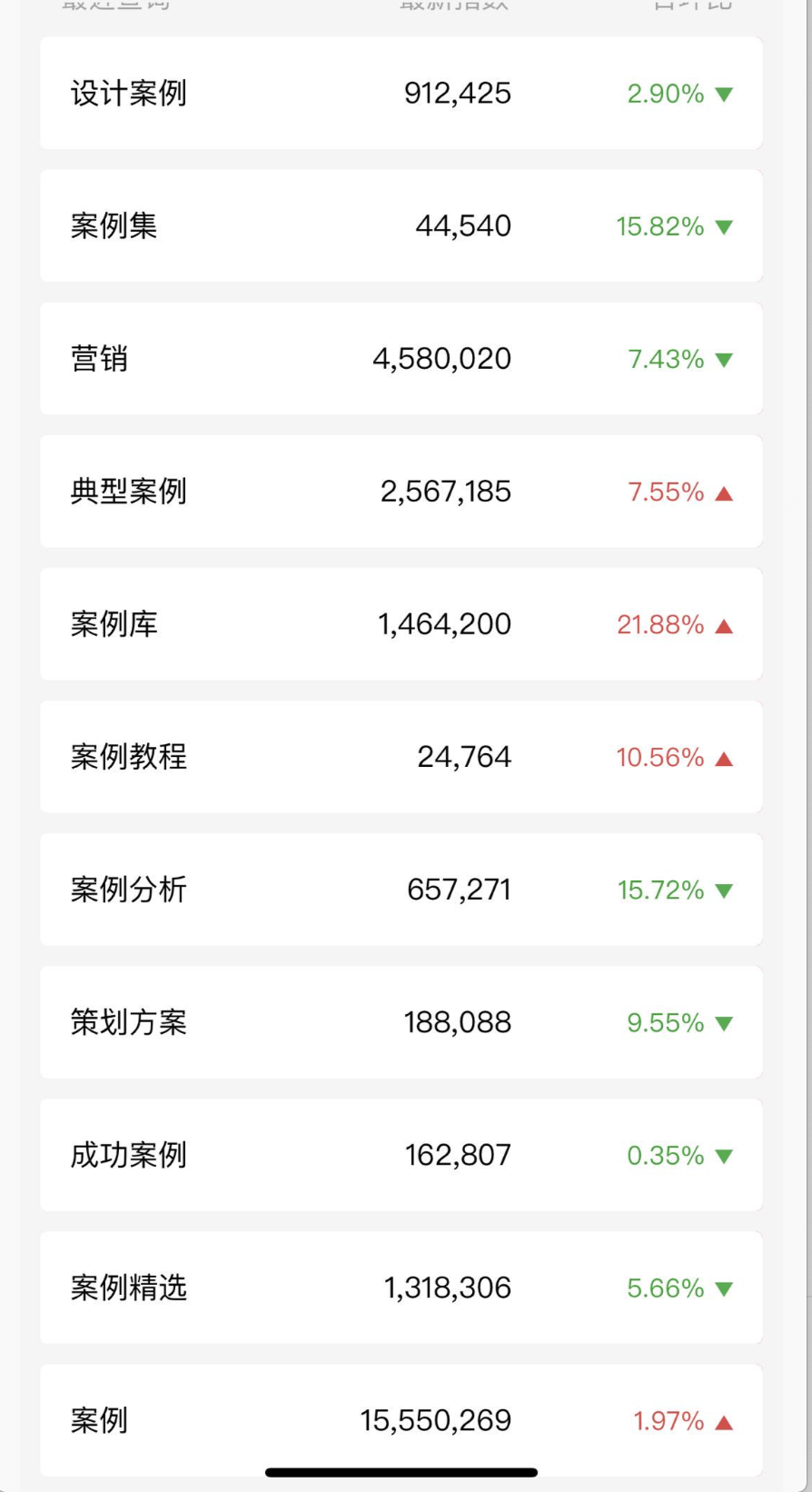Screen dimensions: 812x1492
Task: Open the 案例精选 keyword row
Action: tap(401, 1288)
